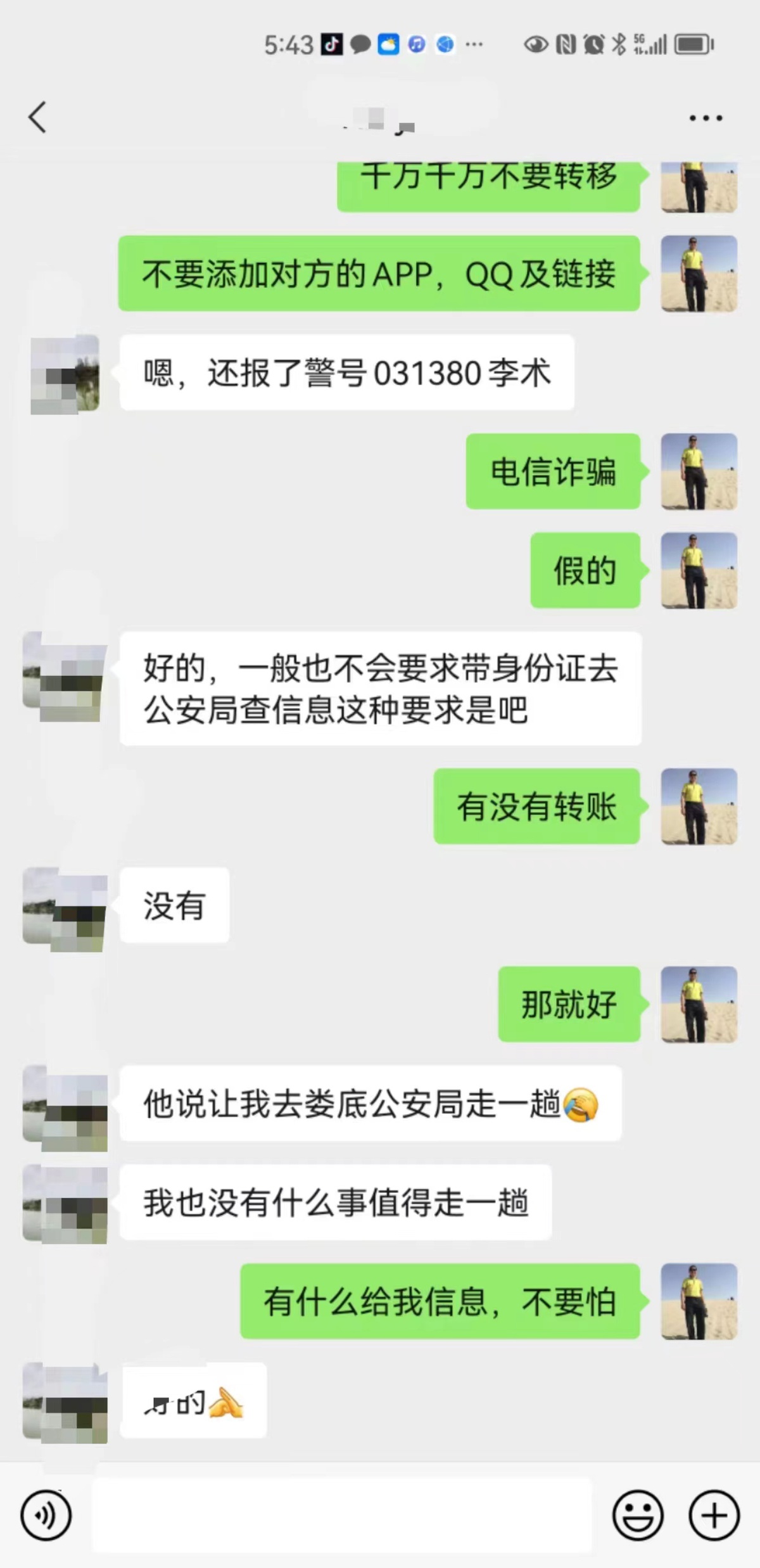Open contact avatar beside "我也没有什么事值得走一趟"
Screen dimensions: 760x1568
65,1204
